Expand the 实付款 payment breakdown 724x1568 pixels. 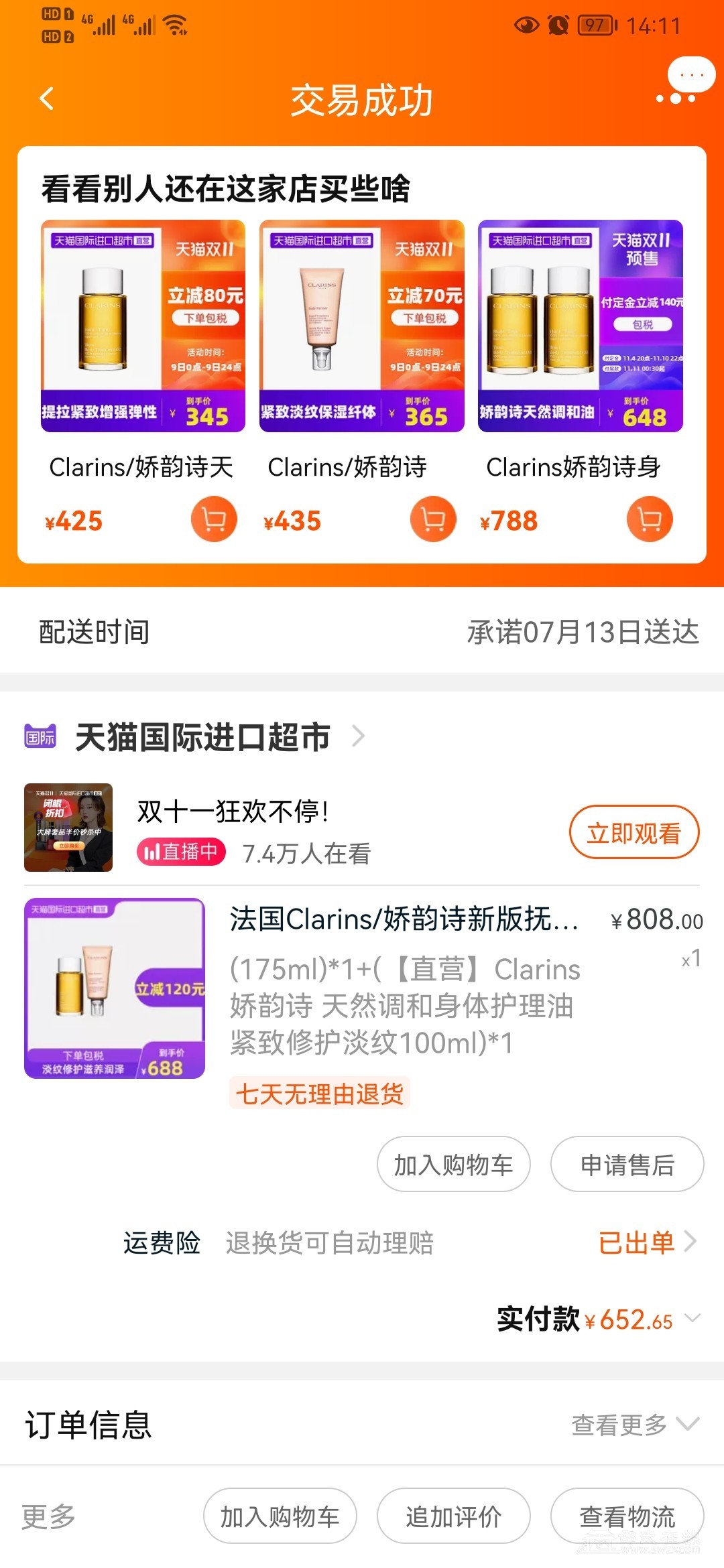pyautogui.click(x=692, y=1319)
